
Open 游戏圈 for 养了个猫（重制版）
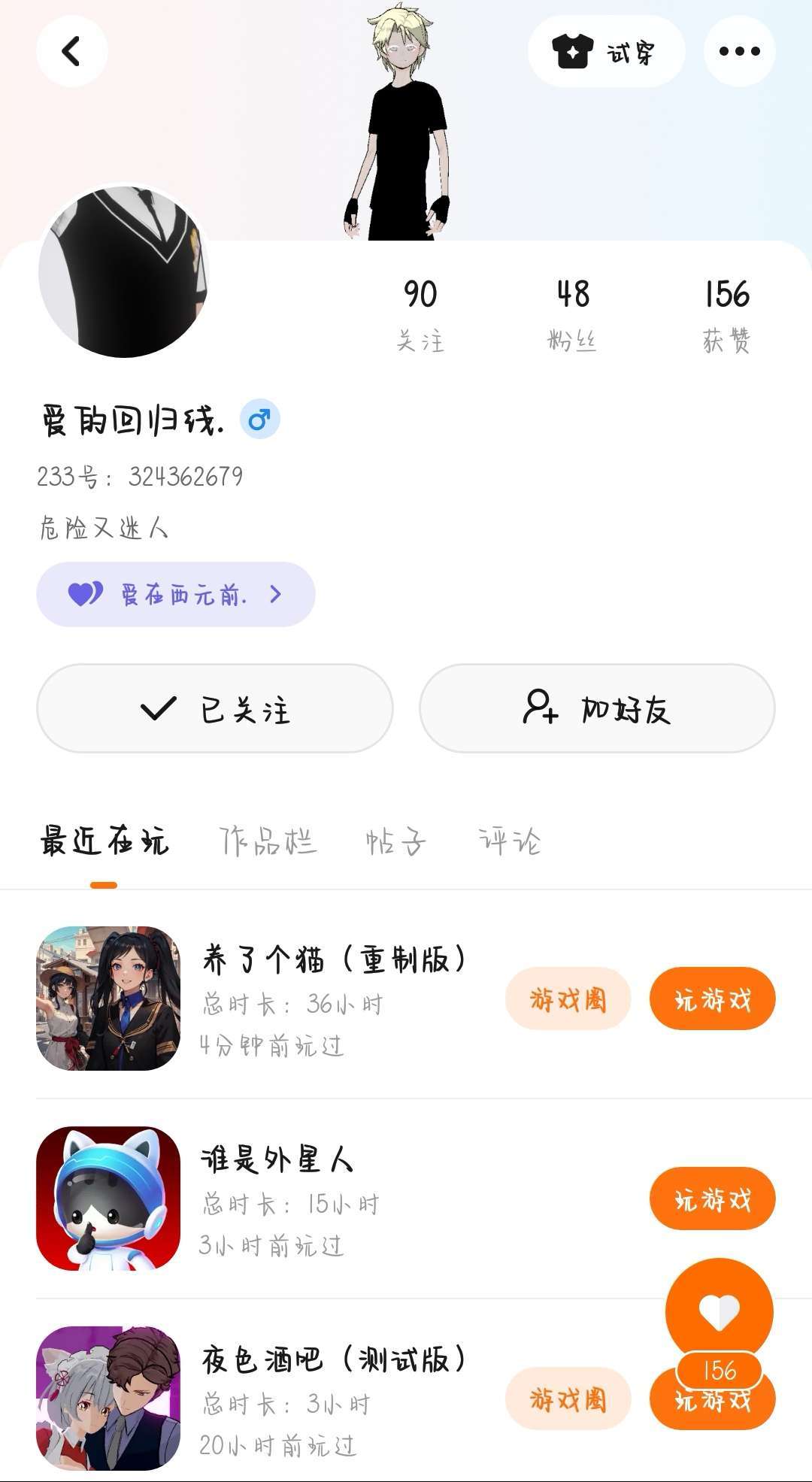[568, 999]
